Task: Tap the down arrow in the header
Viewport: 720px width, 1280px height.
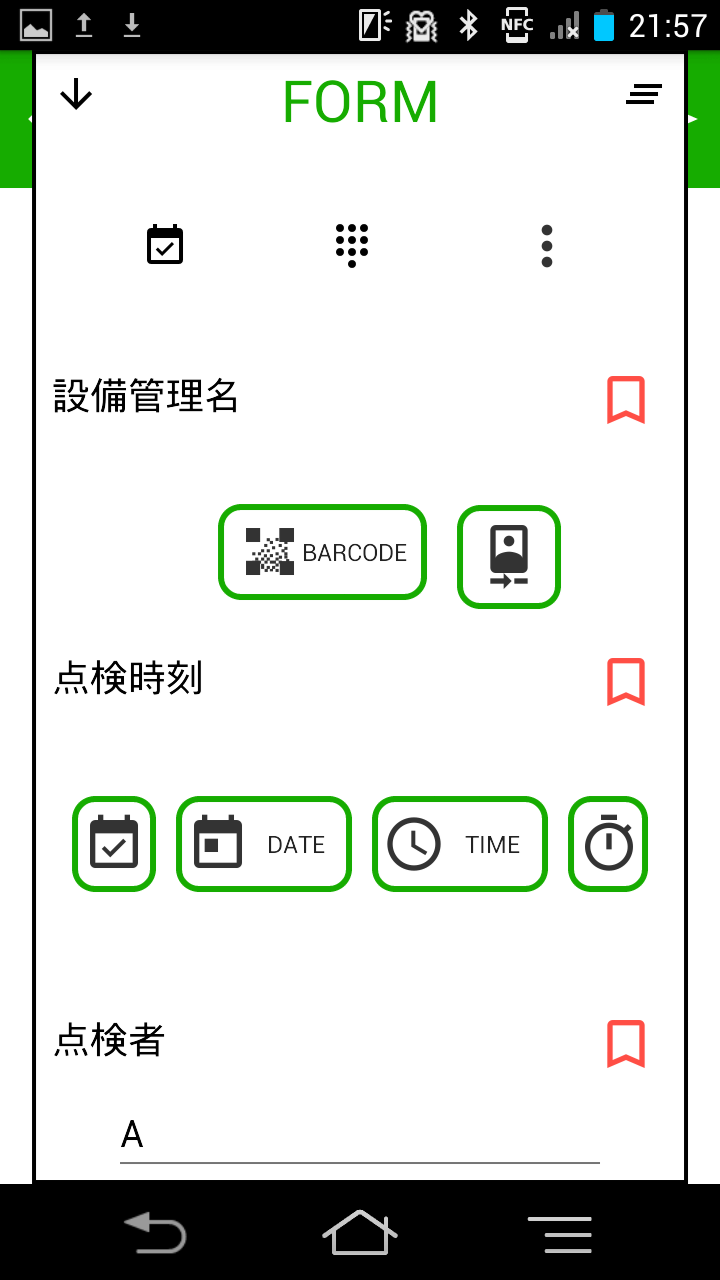Action: coord(76,96)
